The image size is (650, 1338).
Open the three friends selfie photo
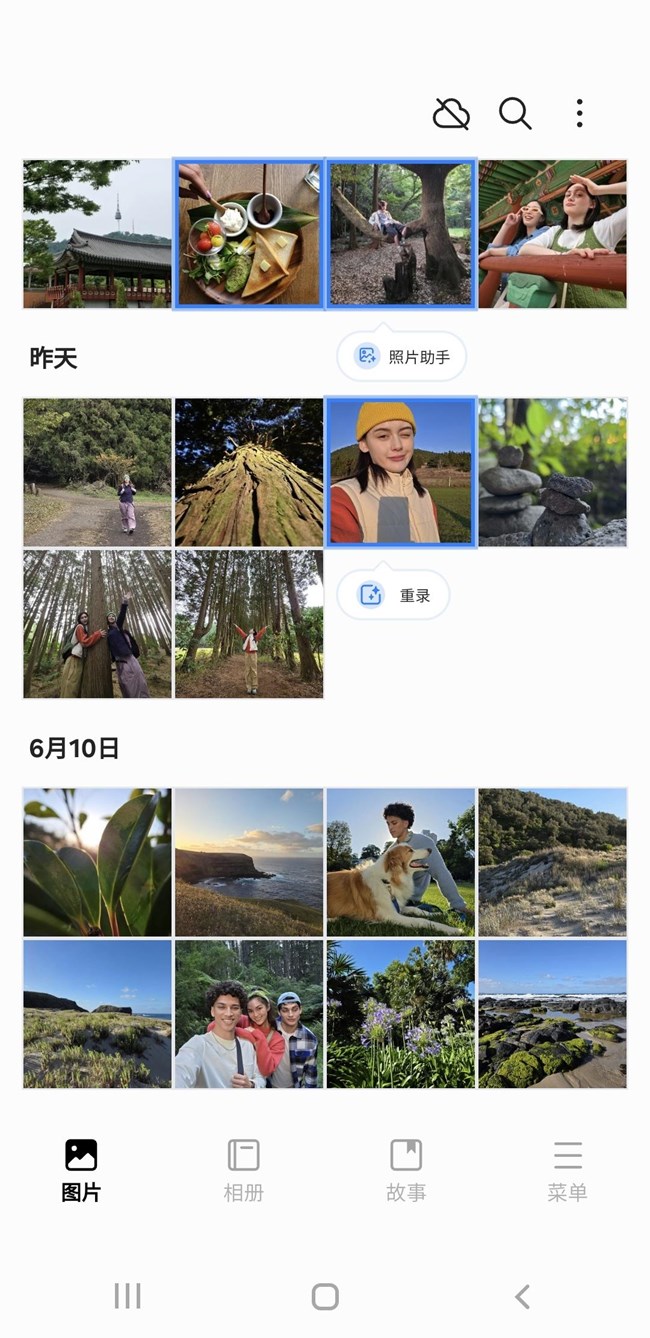click(x=249, y=1014)
